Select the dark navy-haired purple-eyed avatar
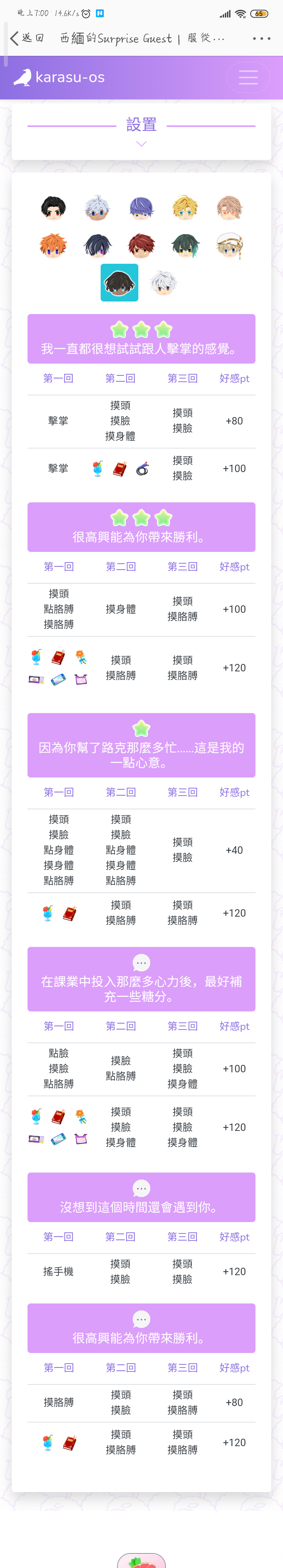This screenshot has width=283, height=1568. pos(97,245)
